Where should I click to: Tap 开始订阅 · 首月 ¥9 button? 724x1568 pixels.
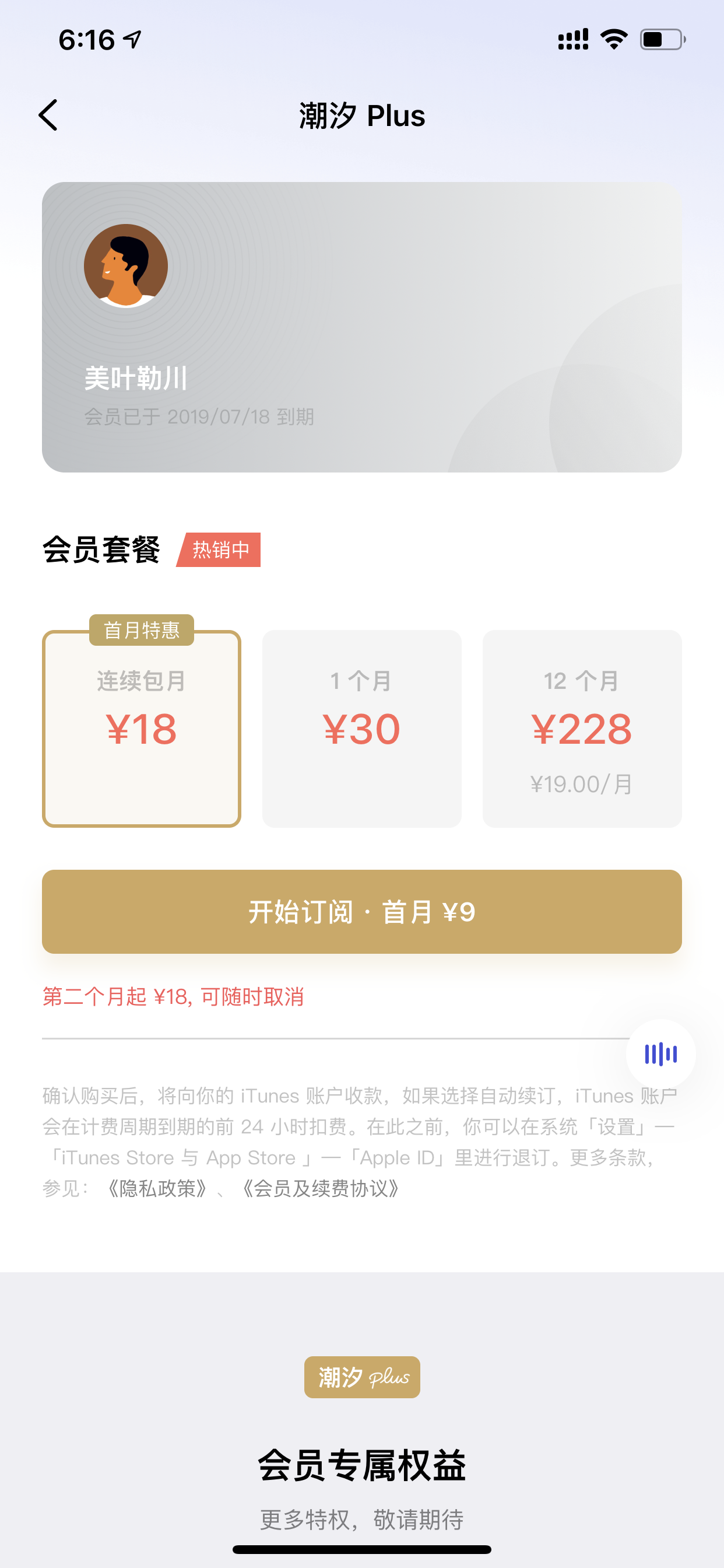click(x=362, y=911)
